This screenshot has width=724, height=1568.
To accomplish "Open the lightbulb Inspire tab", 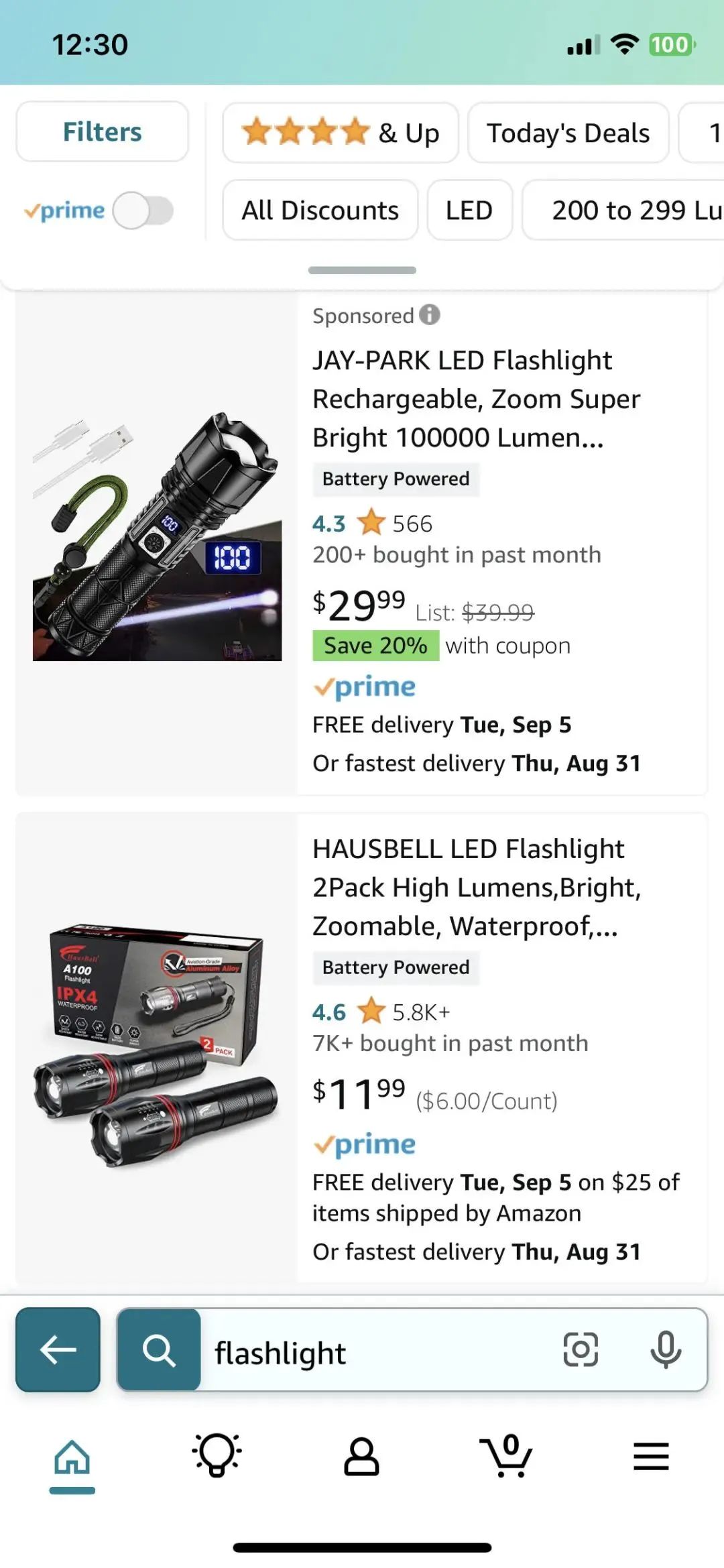I will click(x=217, y=1456).
